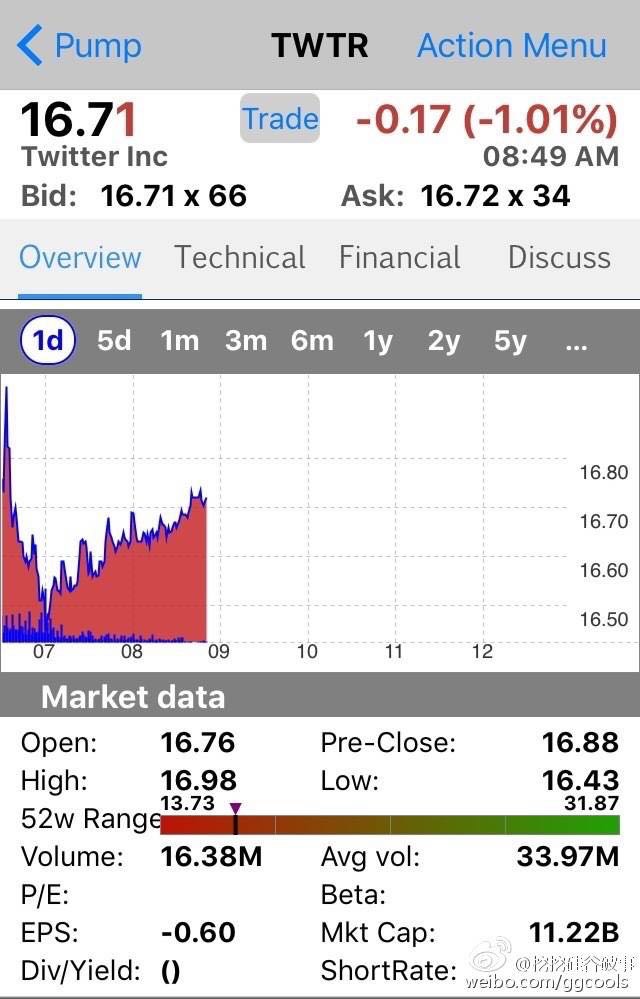The width and height of the screenshot is (640, 999).
Task: Switch to the Technical tab
Action: point(240,258)
